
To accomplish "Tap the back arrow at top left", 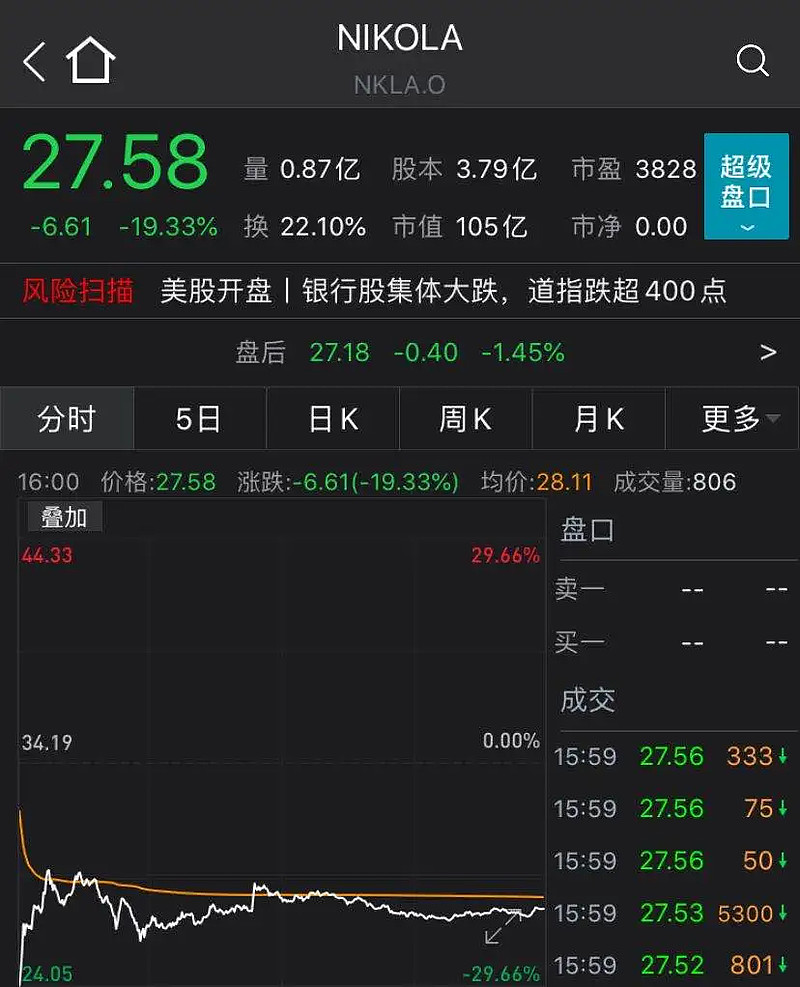I will coord(31,60).
